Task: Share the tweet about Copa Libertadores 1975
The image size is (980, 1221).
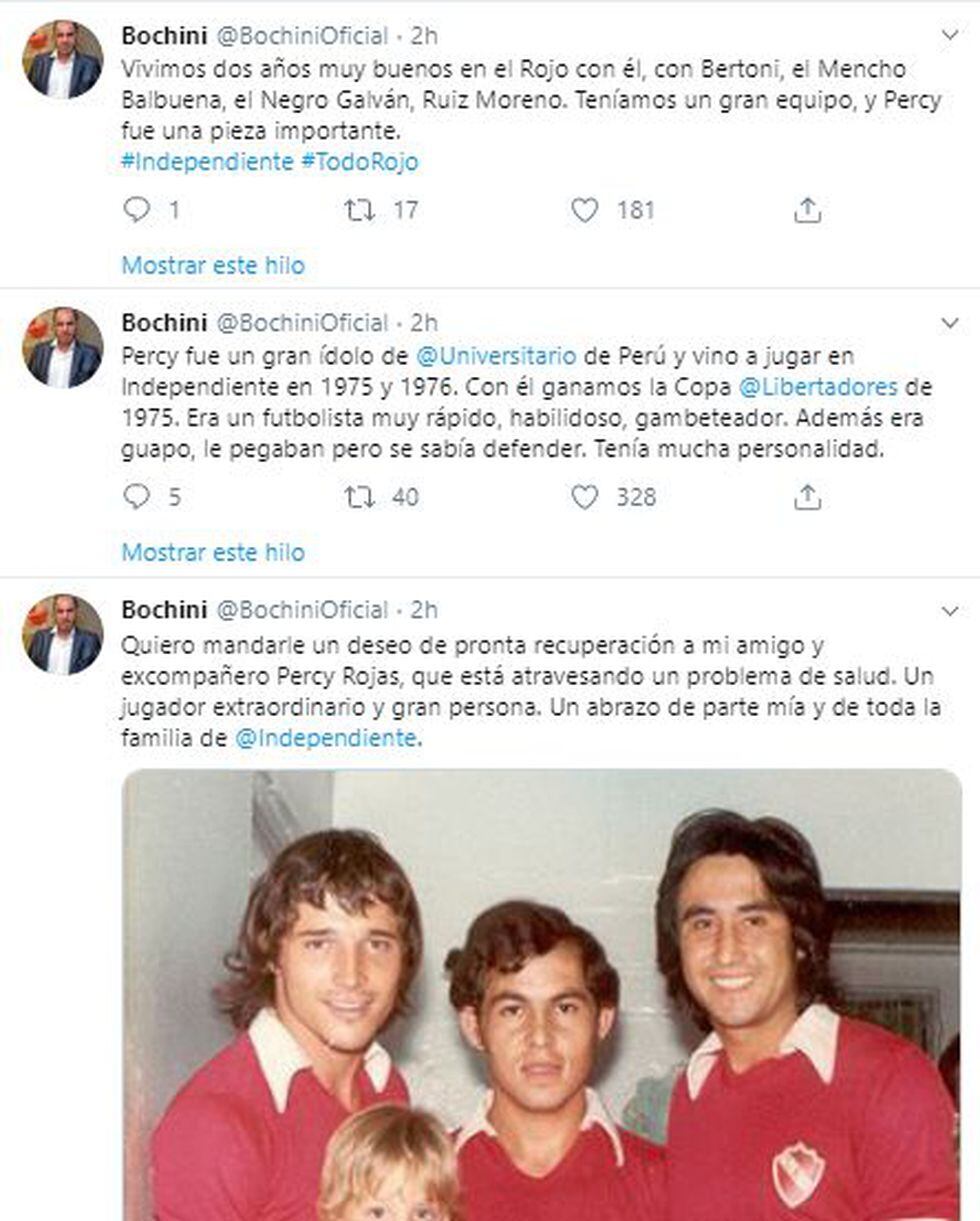Action: click(807, 497)
